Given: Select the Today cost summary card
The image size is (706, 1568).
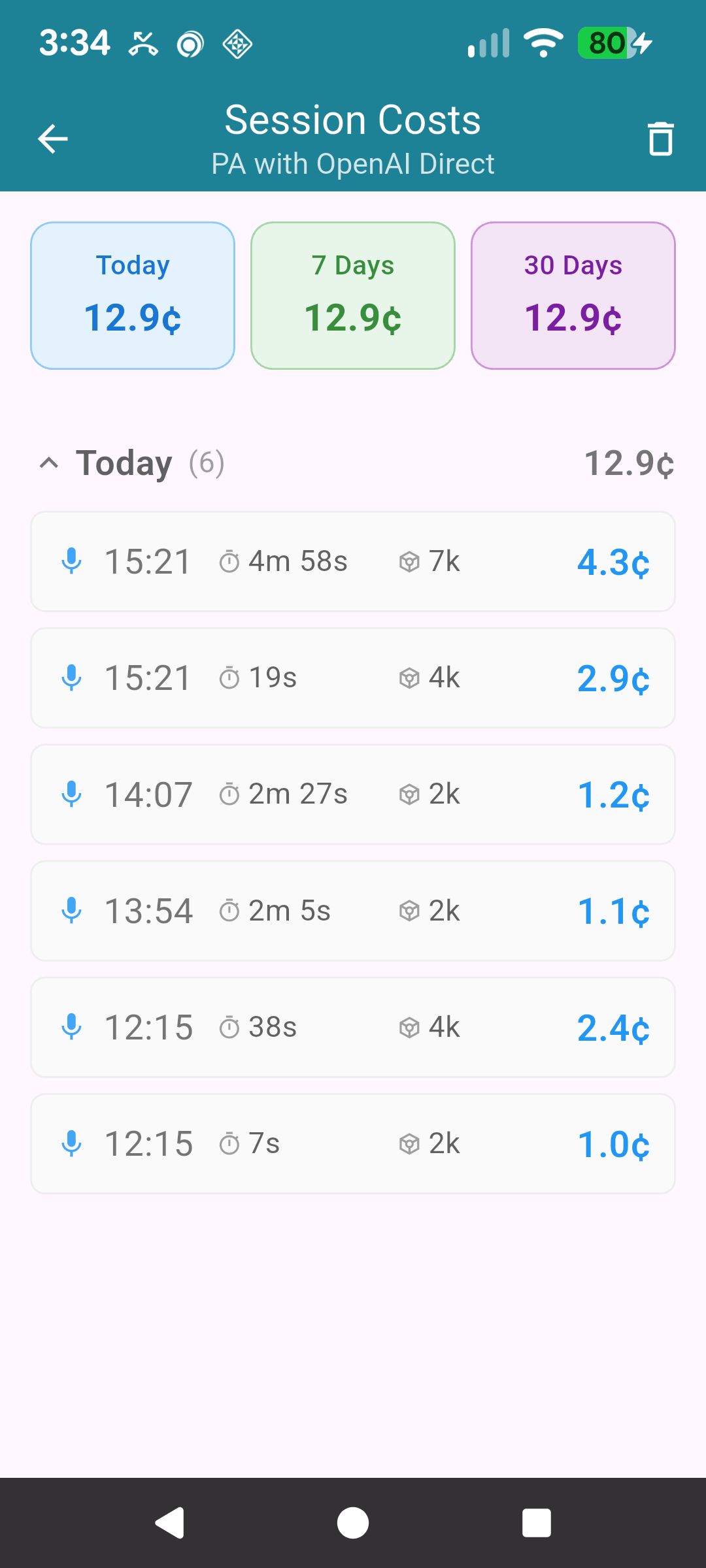Looking at the screenshot, I should [133, 296].
